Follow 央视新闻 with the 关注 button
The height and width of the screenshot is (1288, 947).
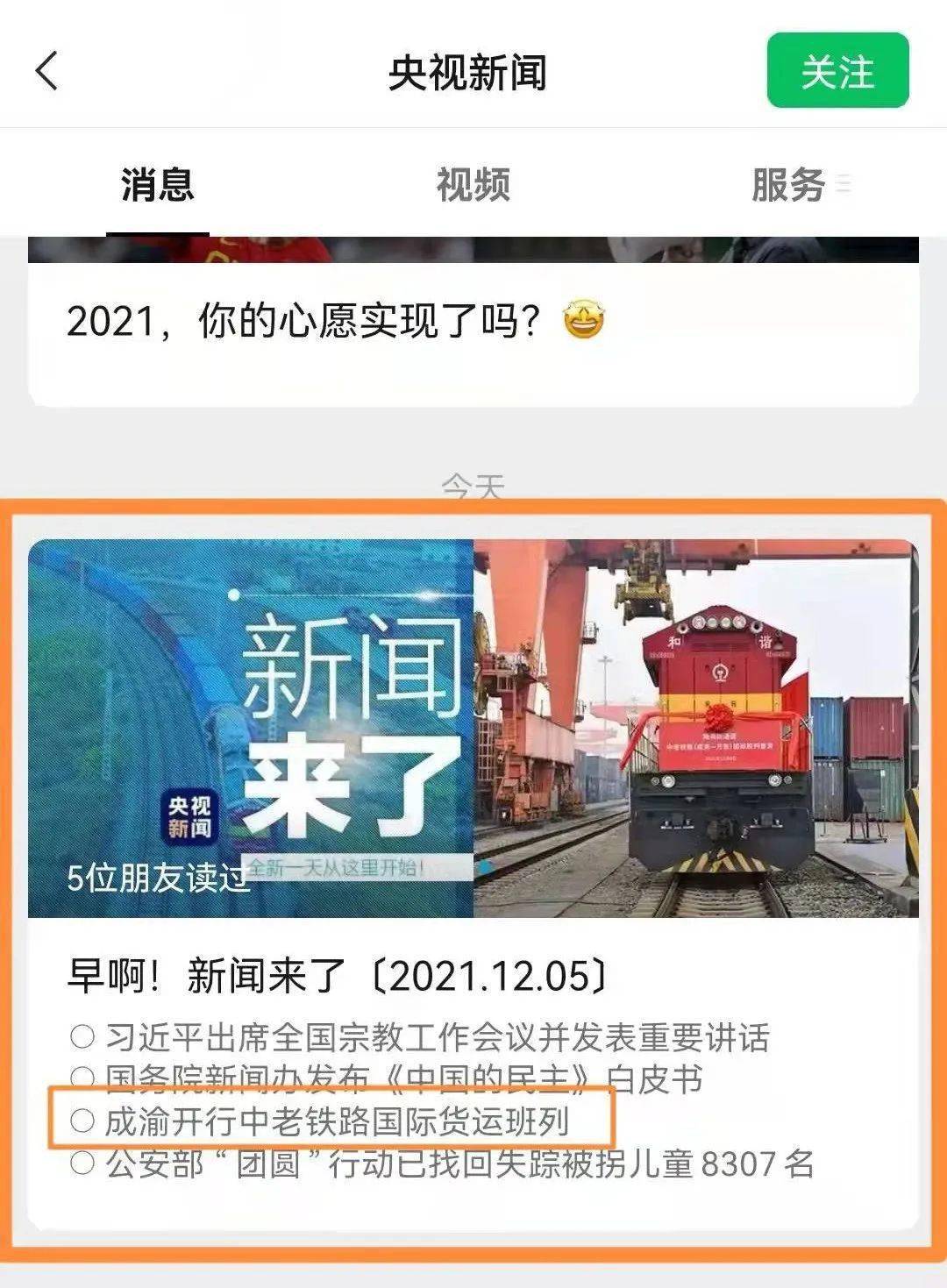[x=837, y=71]
